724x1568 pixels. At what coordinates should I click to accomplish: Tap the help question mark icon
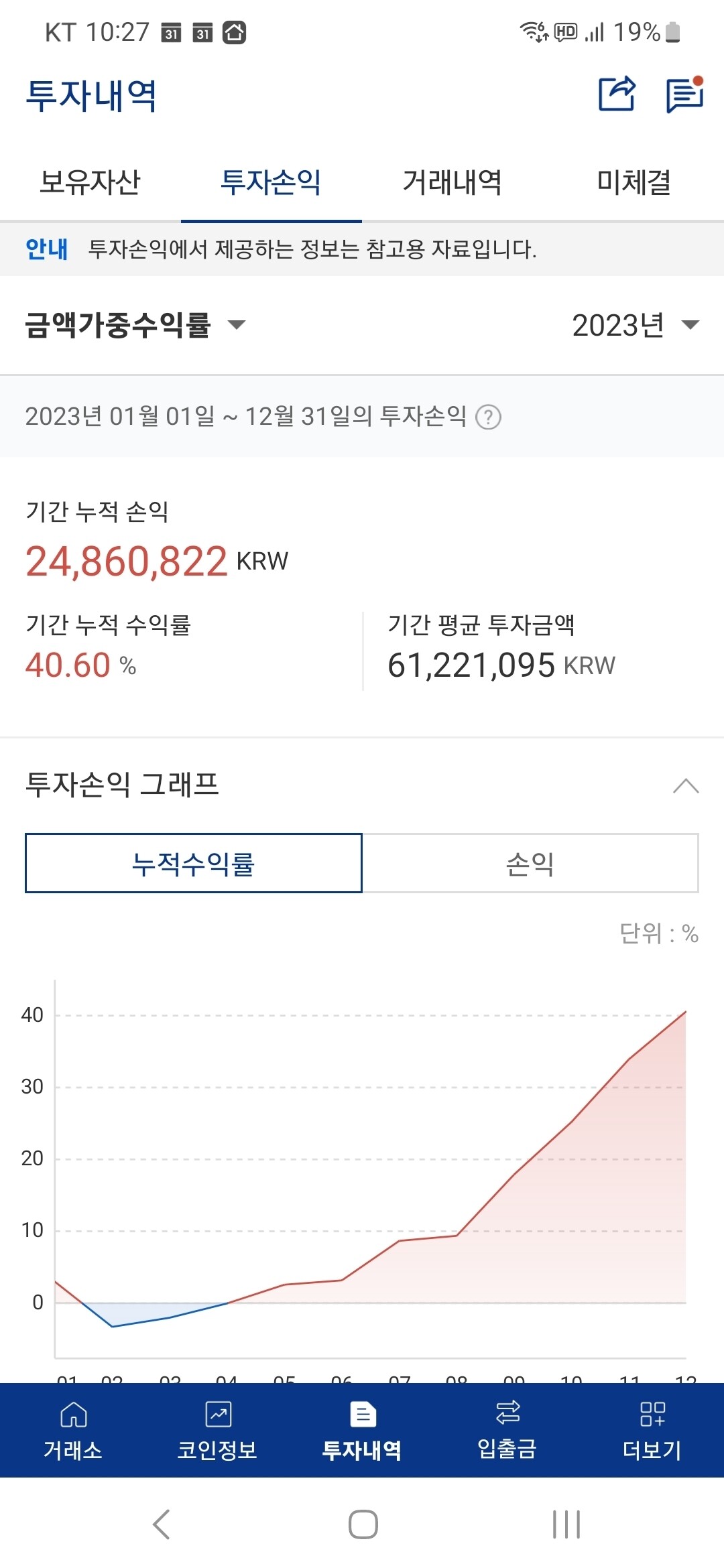click(x=489, y=419)
